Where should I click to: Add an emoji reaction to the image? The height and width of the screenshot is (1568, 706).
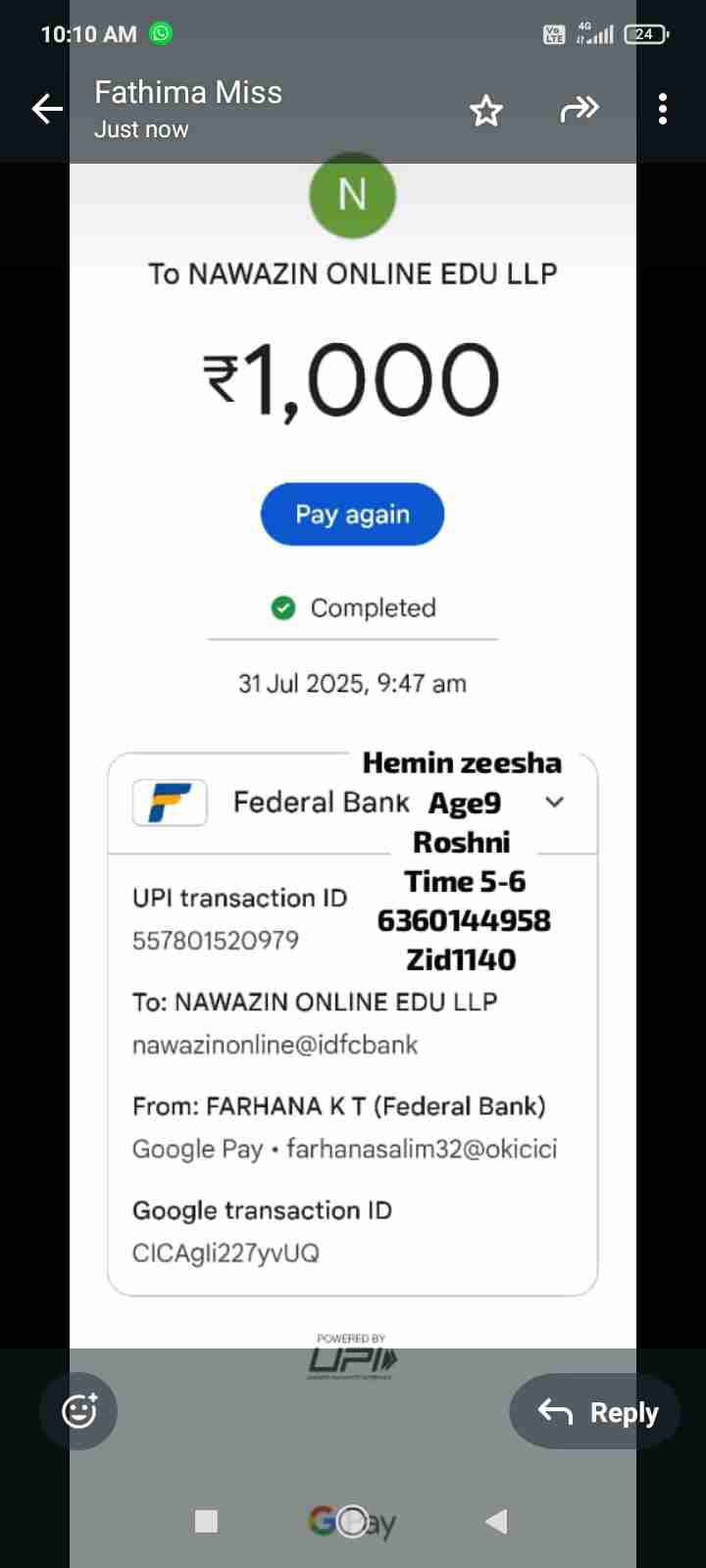[78, 1411]
